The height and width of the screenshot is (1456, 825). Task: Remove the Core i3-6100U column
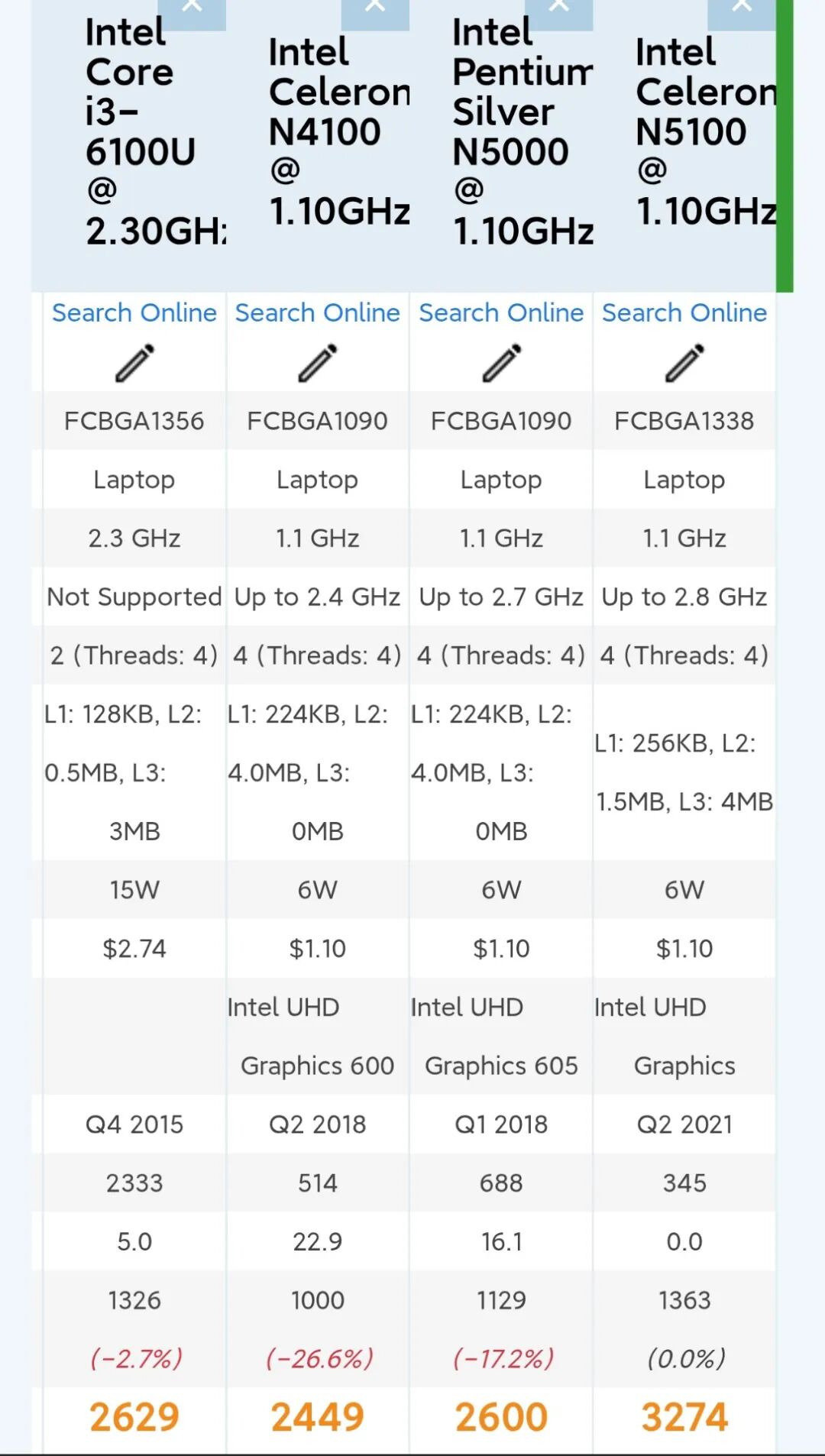click(x=191, y=8)
